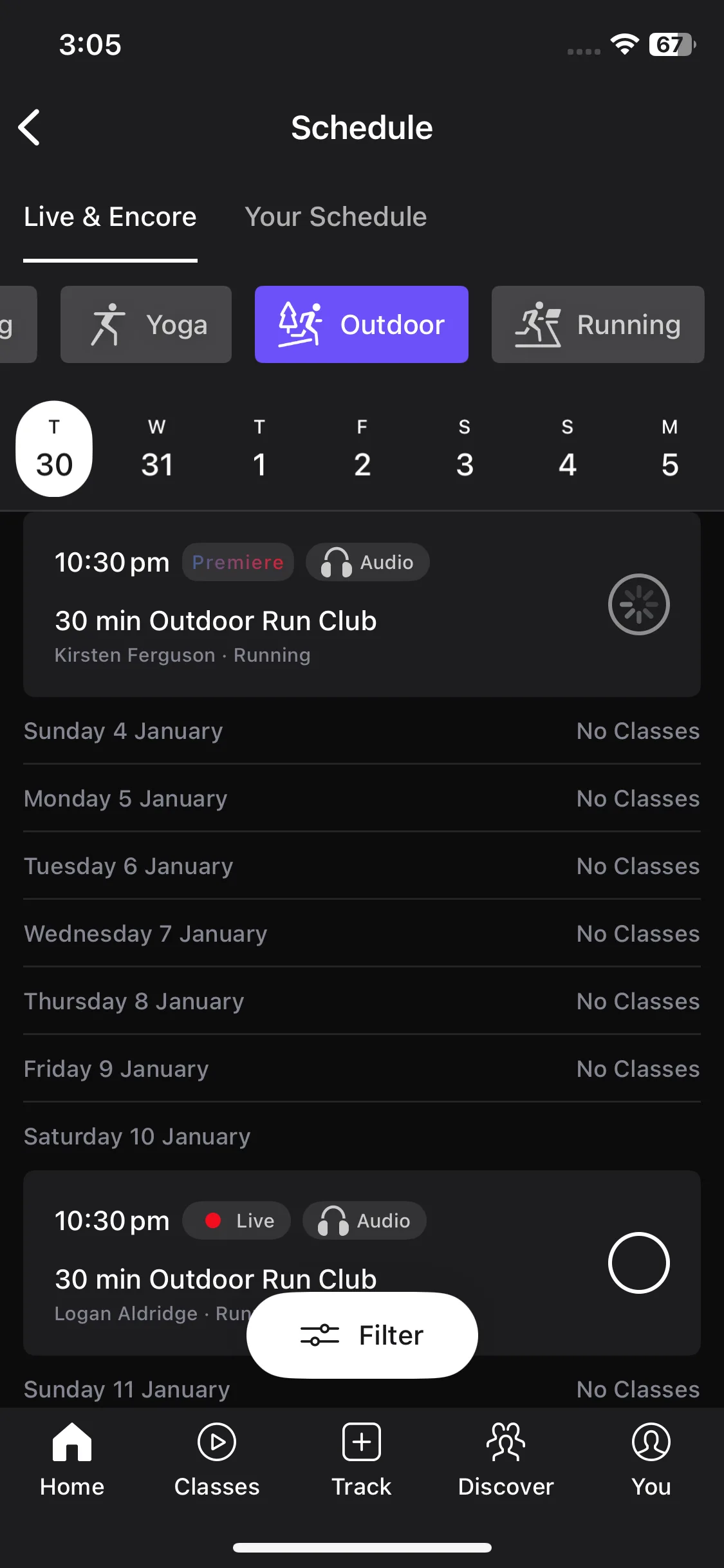The width and height of the screenshot is (724, 1568).
Task: Deselect the Outdoor category chip
Action: tap(361, 324)
